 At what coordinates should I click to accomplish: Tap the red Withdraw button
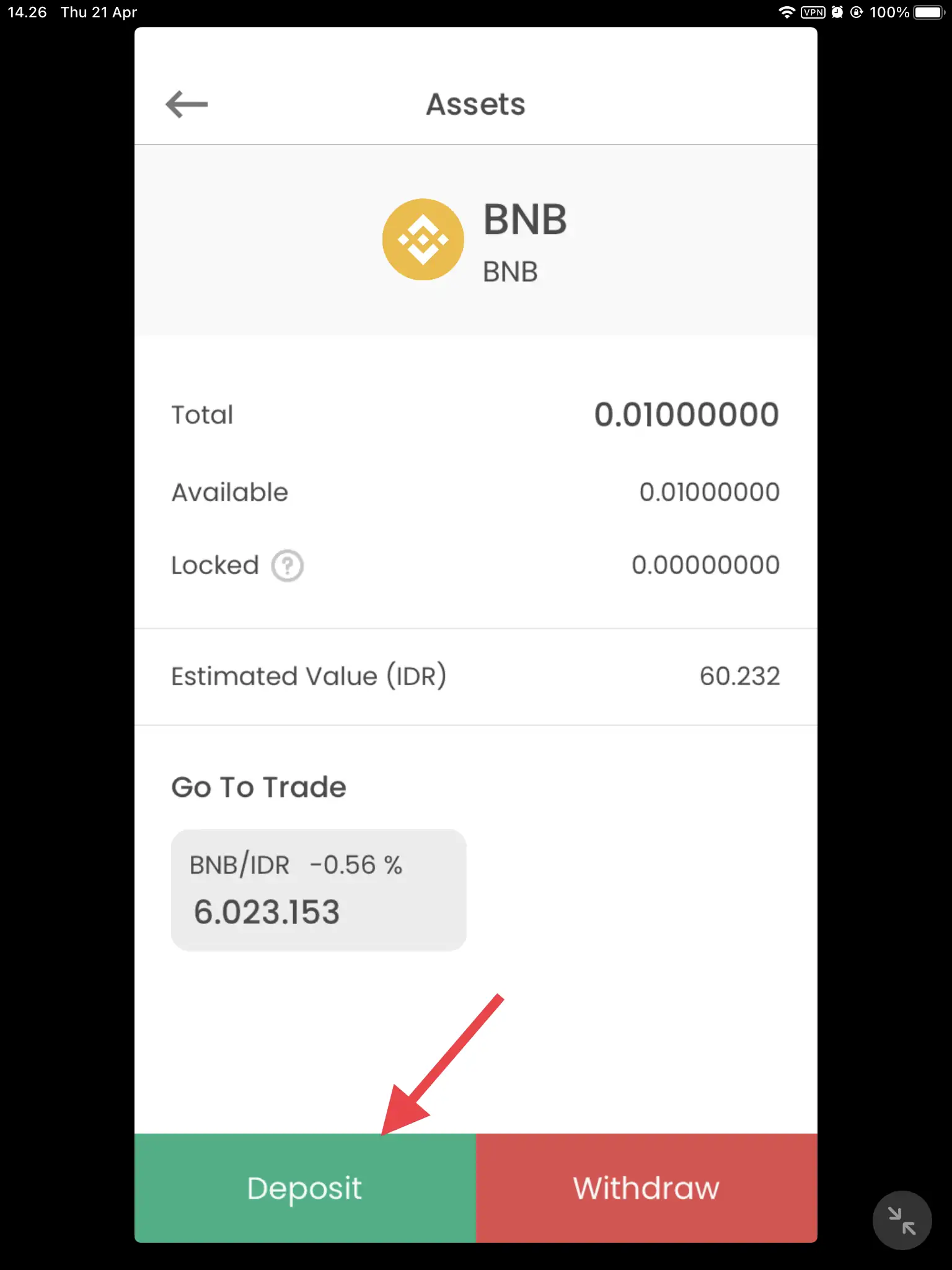[x=645, y=1188]
